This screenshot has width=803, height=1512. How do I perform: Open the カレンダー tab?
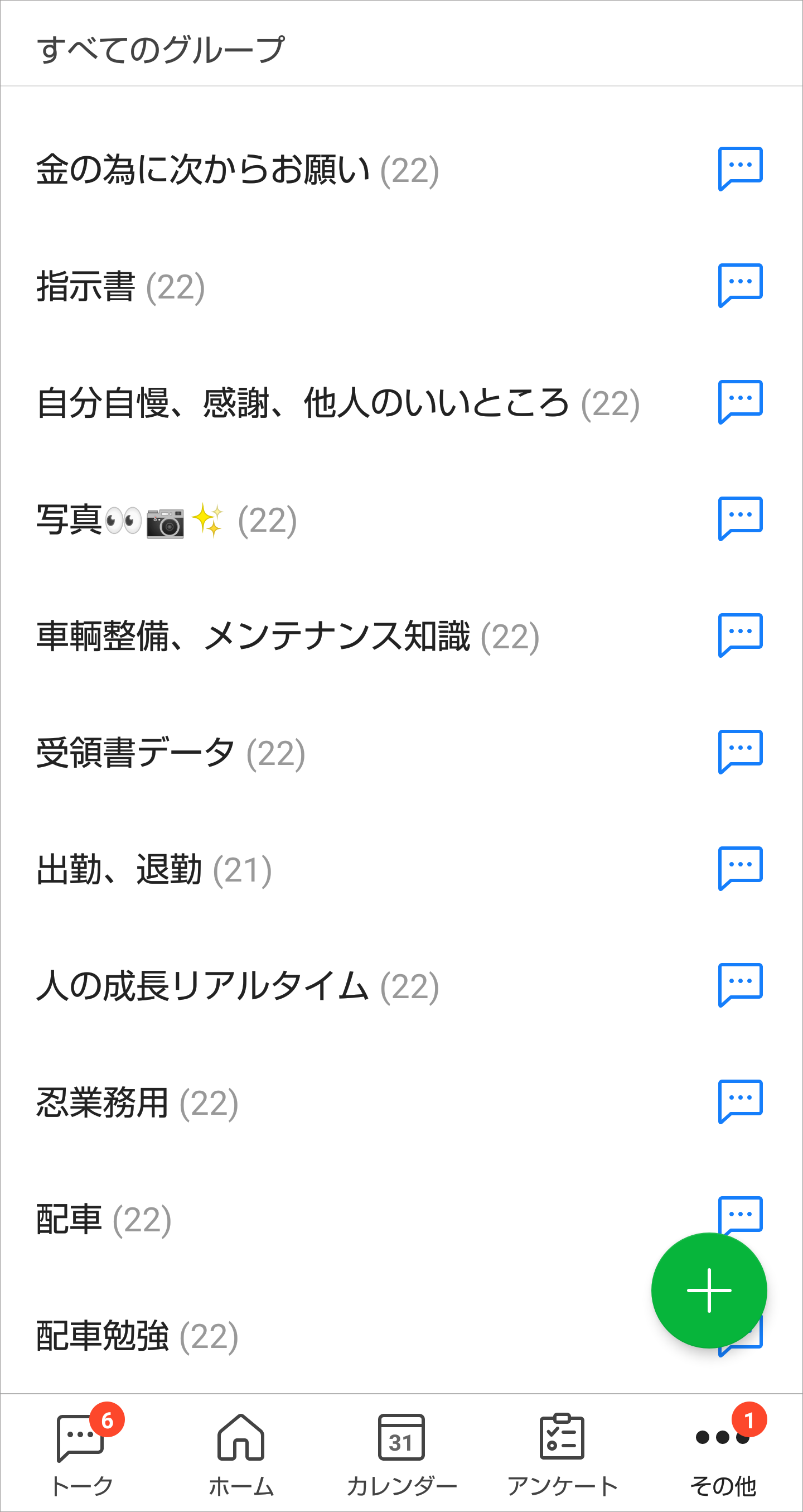401,1451
